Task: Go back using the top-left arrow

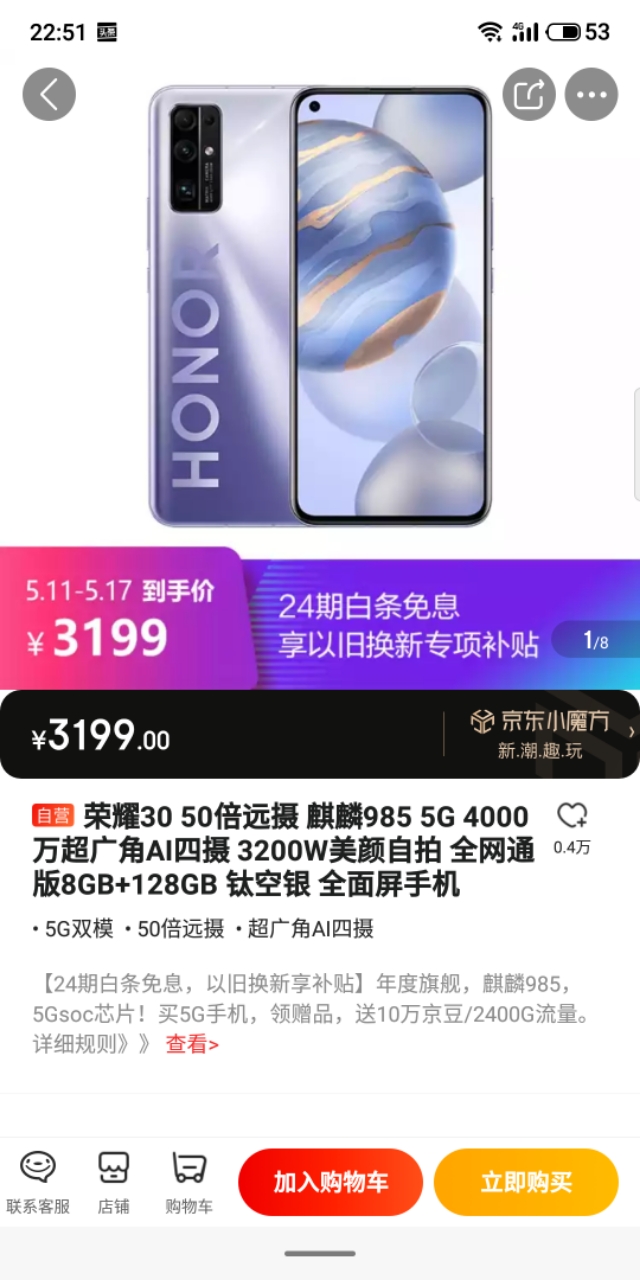Action: click(x=49, y=95)
